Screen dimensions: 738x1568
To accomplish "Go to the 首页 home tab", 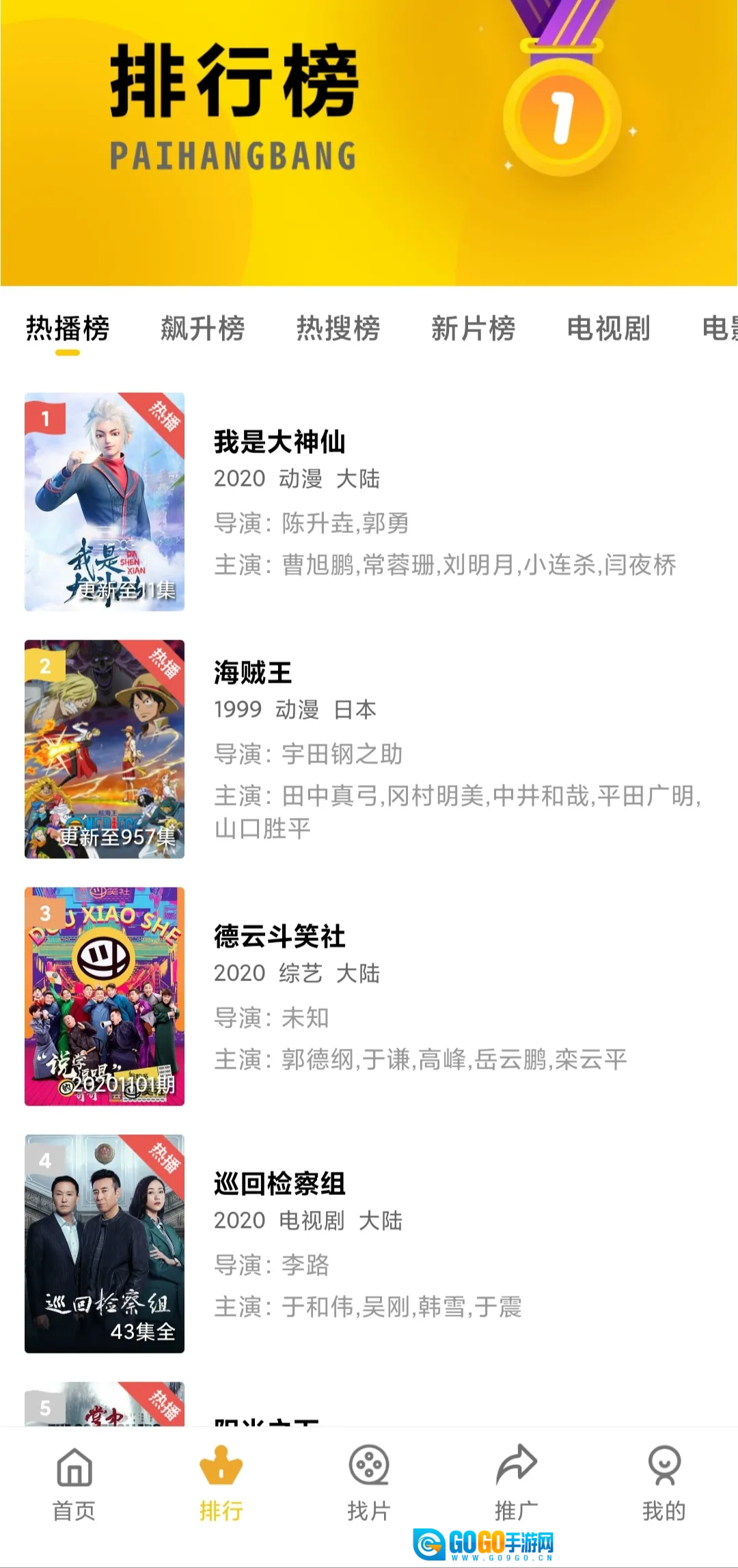I will coord(74,1484).
